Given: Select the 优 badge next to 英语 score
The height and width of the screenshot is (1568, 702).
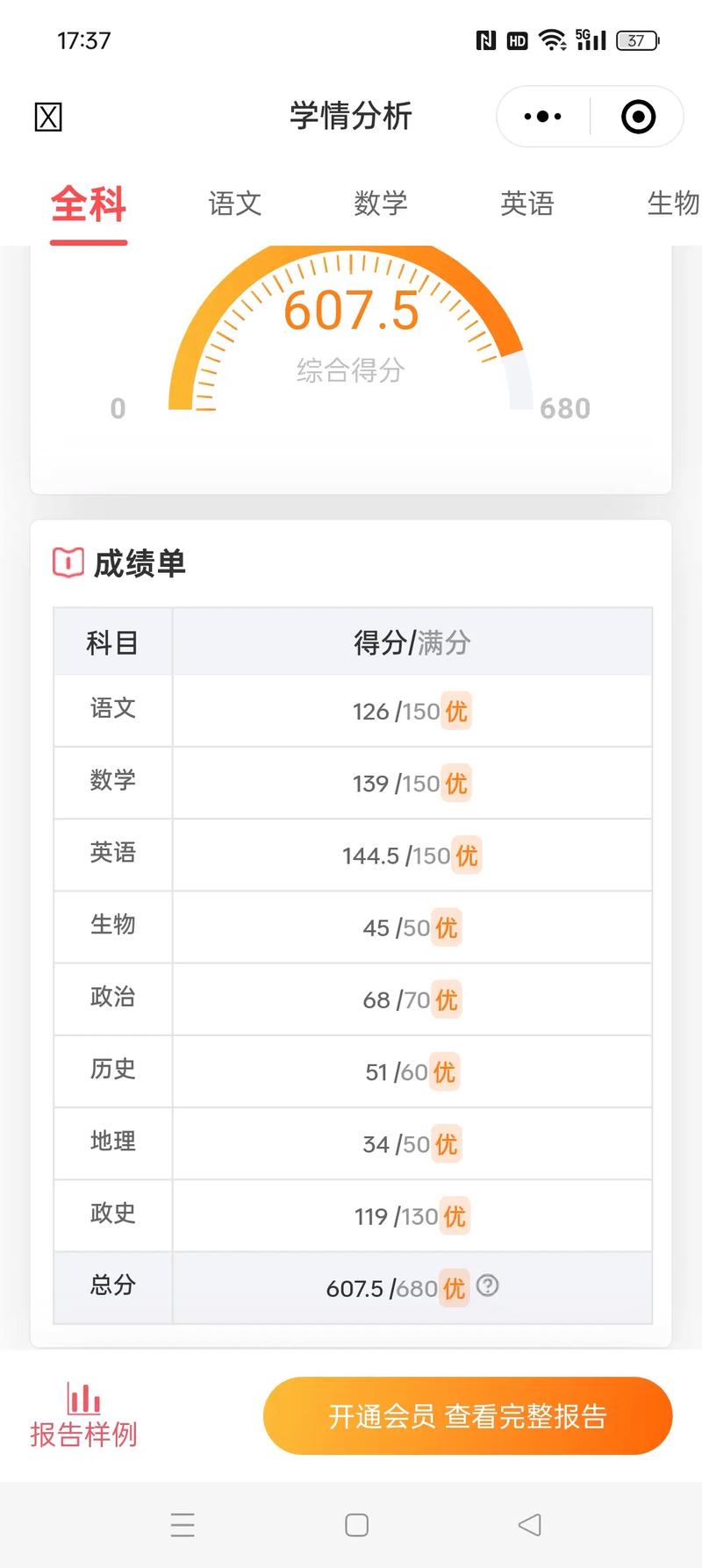Looking at the screenshot, I should pos(468,855).
